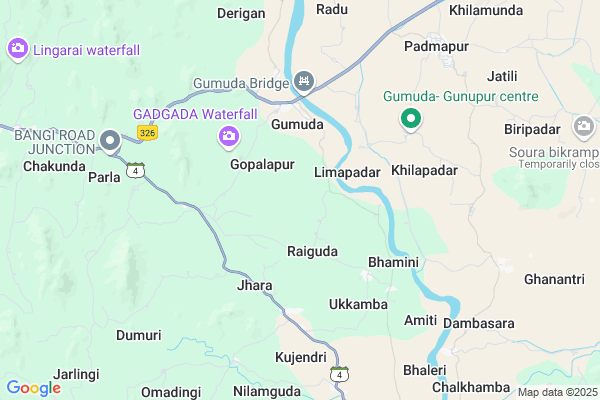This screenshot has height=400, width=600.
Task: Open the Gumuda-Gunupur centre green pin
Action: [410, 120]
